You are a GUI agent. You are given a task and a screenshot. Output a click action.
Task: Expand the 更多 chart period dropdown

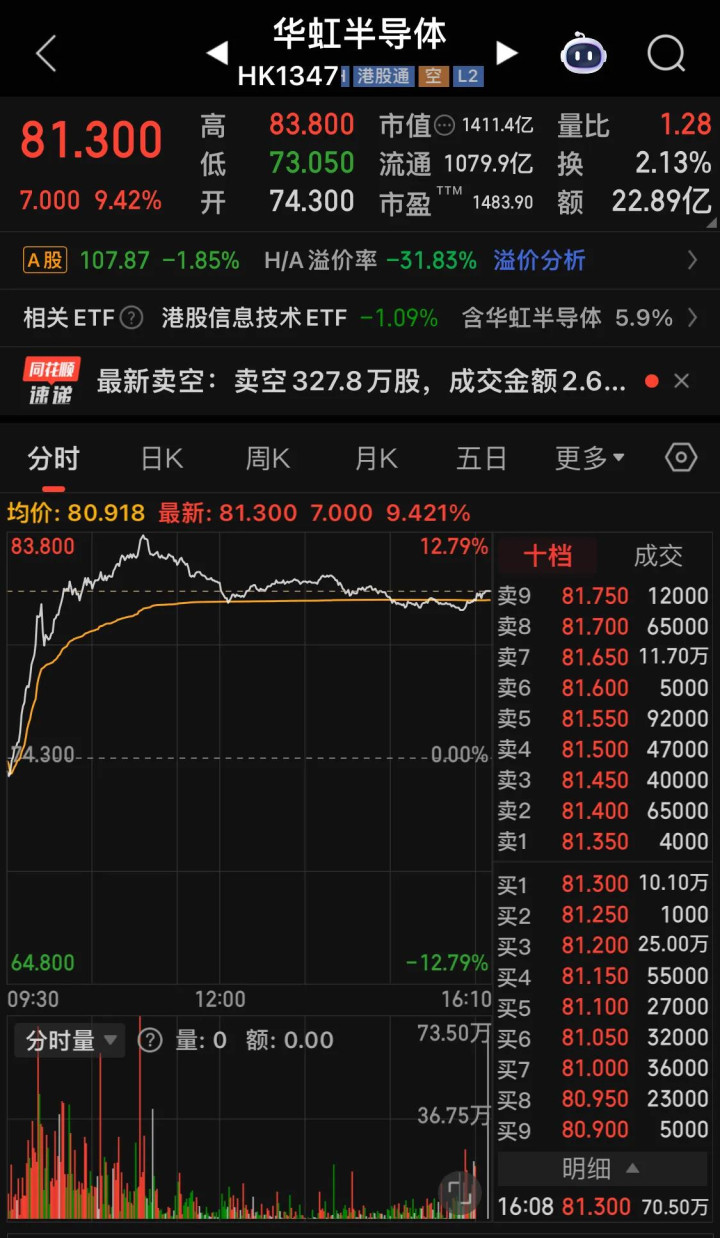[590, 459]
